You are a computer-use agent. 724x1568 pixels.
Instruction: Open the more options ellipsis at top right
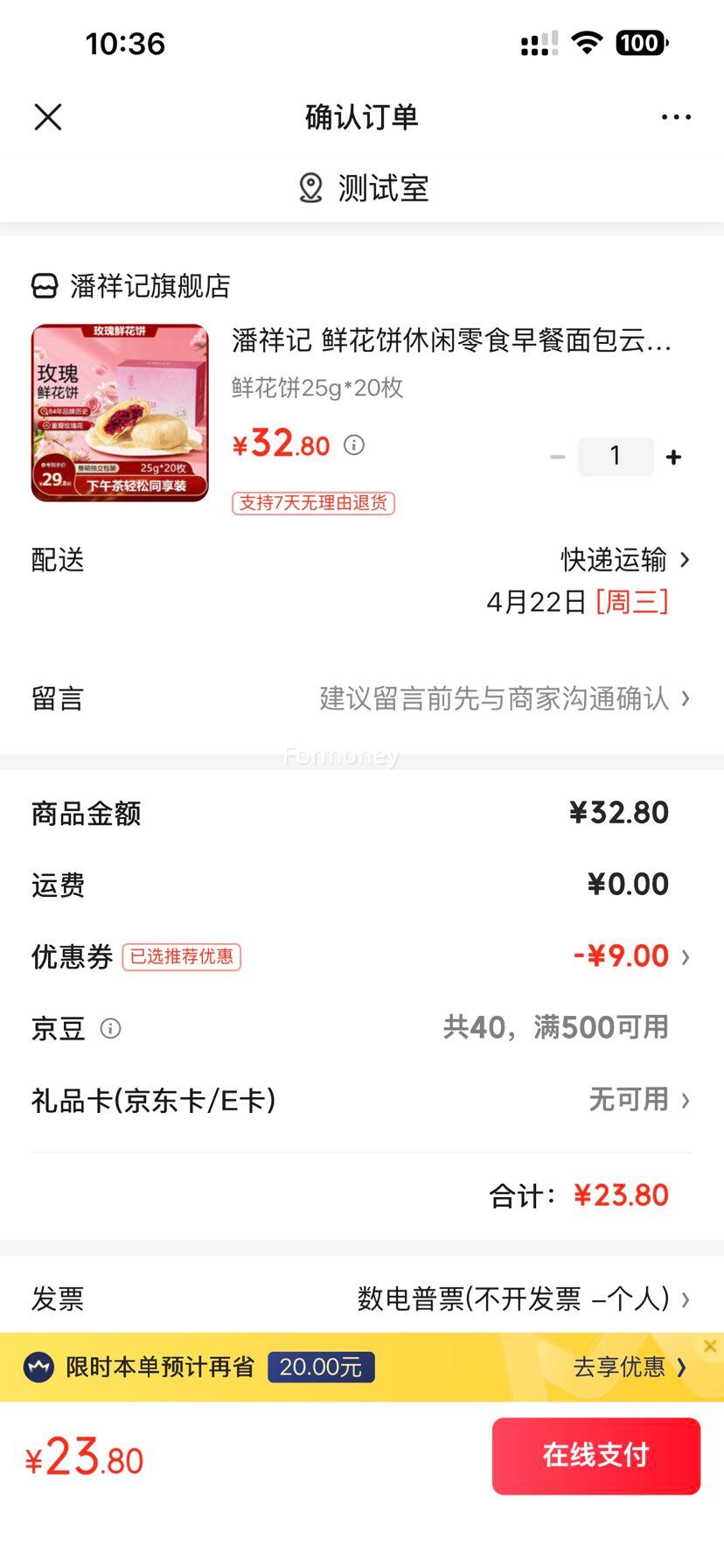tap(677, 116)
